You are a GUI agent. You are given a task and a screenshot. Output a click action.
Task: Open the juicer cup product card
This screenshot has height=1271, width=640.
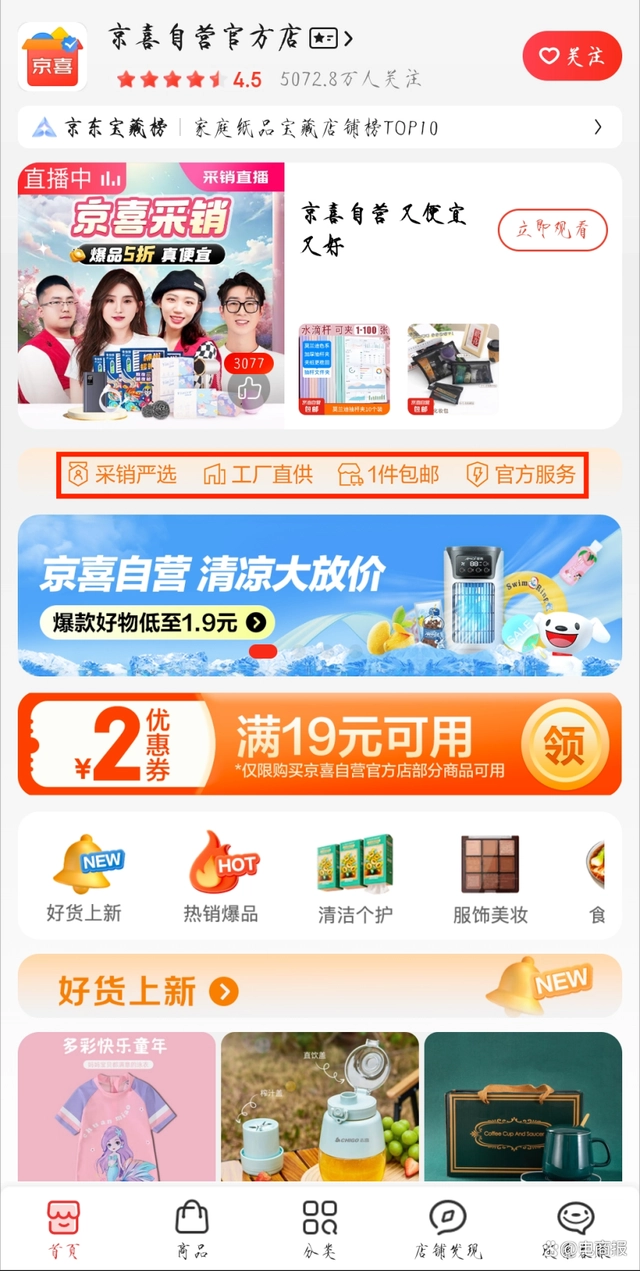point(320,1107)
